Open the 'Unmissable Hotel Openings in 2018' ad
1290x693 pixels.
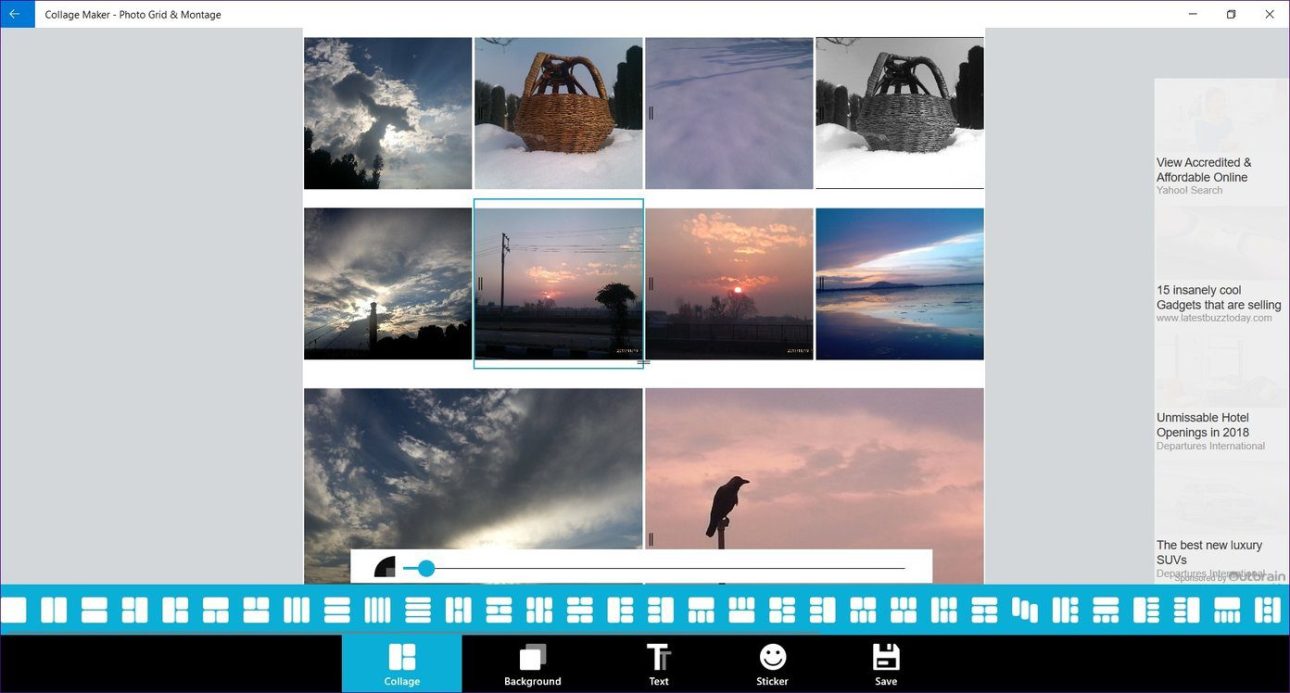point(1202,425)
